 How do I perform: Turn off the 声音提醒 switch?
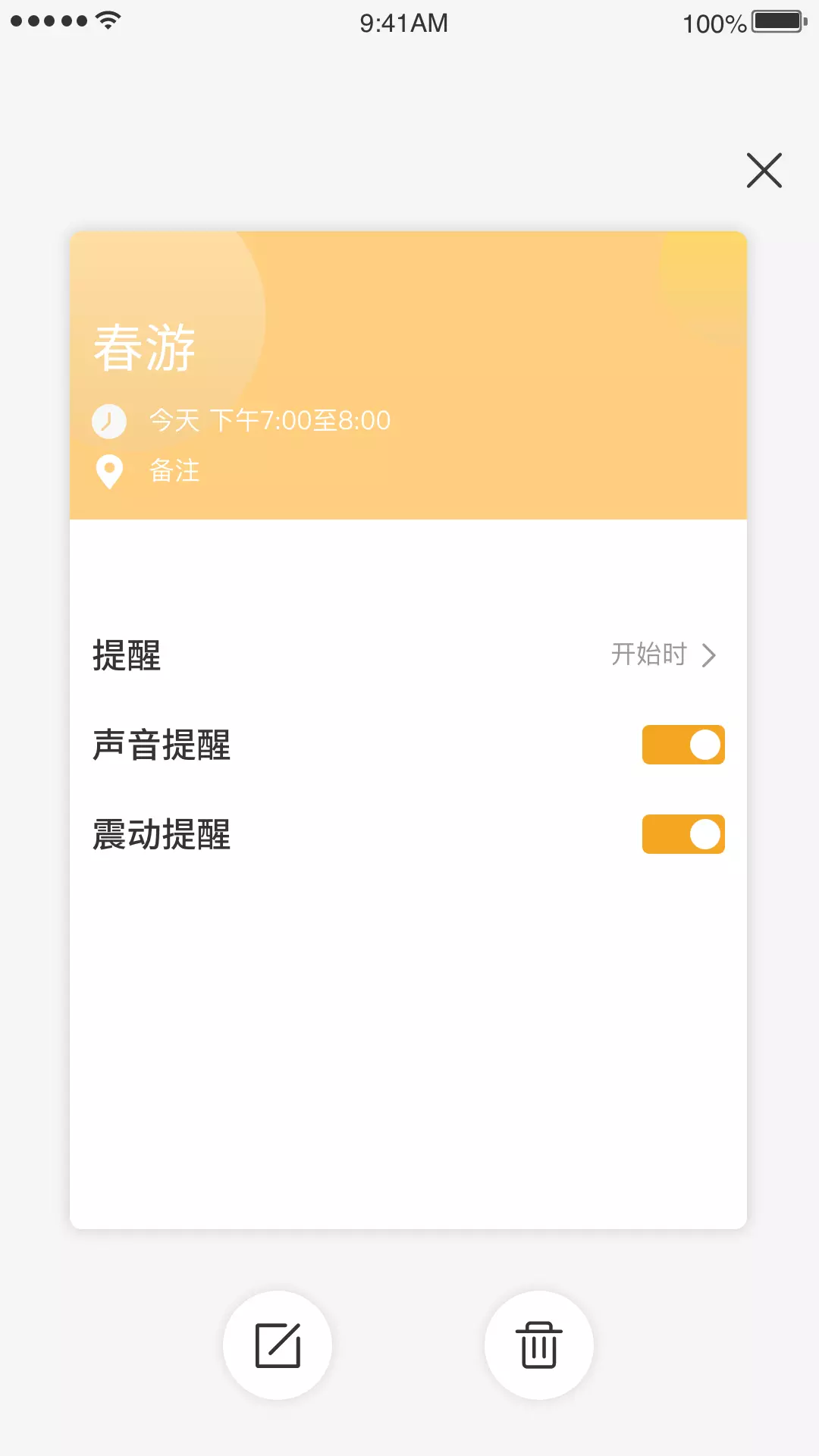[x=683, y=745]
